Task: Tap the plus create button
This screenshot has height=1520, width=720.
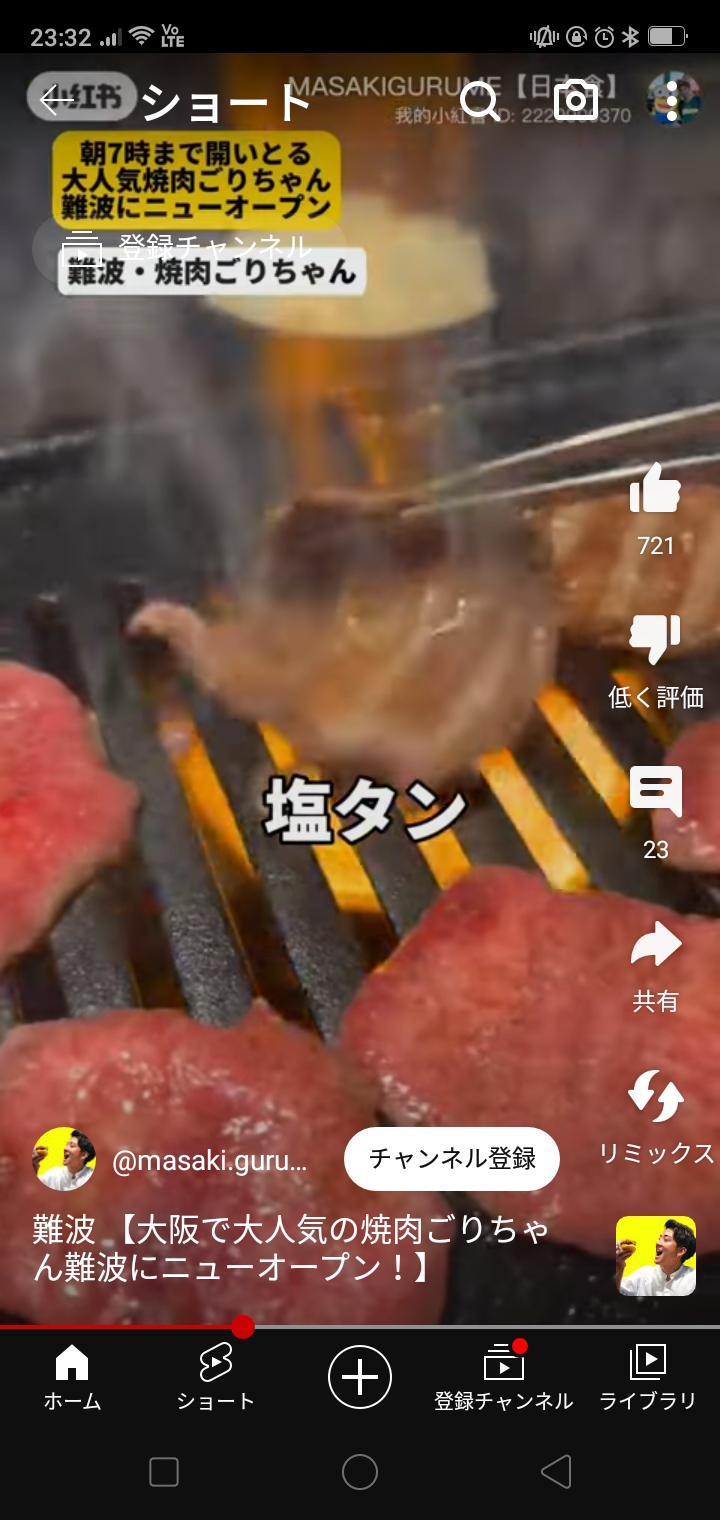Action: pos(360,1378)
